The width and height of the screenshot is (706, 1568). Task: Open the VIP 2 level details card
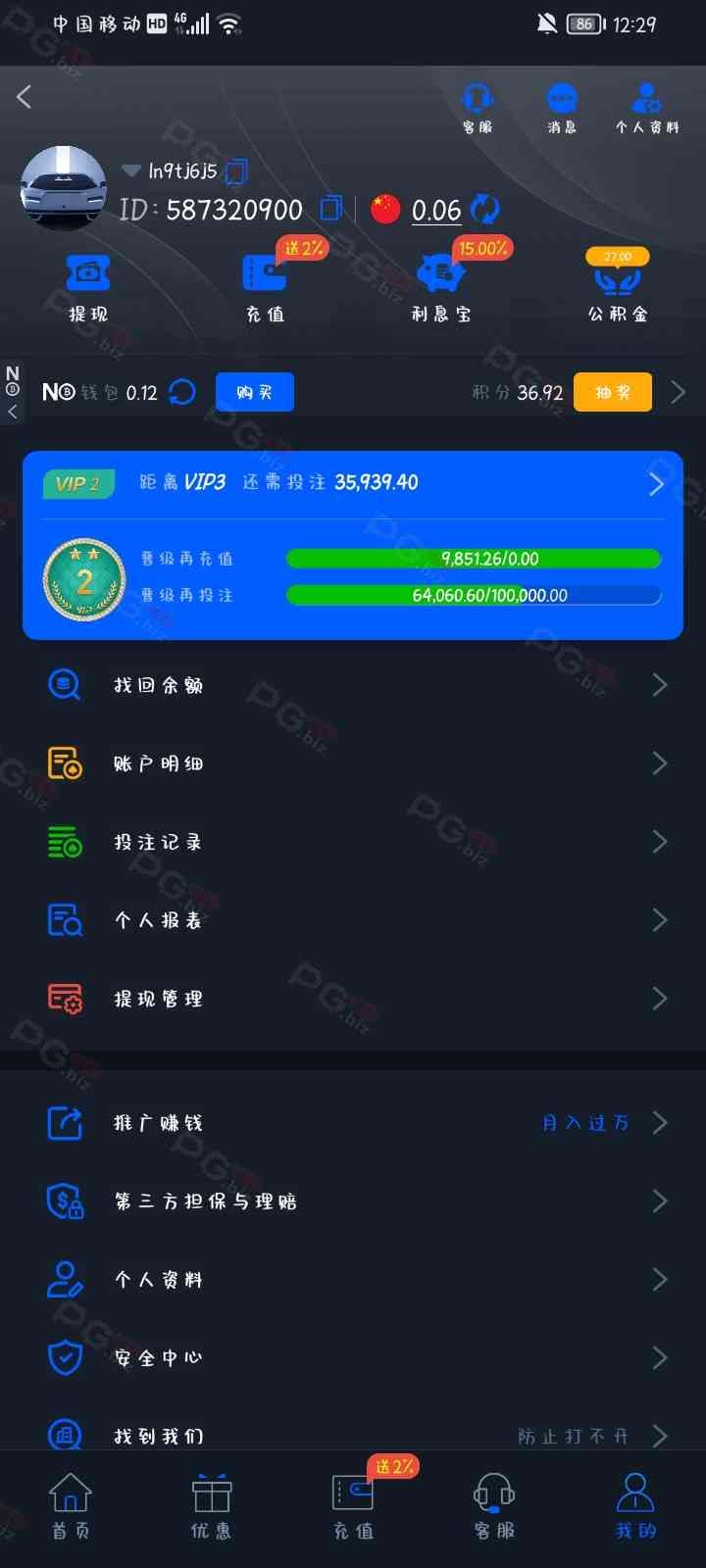tap(353, 545)
